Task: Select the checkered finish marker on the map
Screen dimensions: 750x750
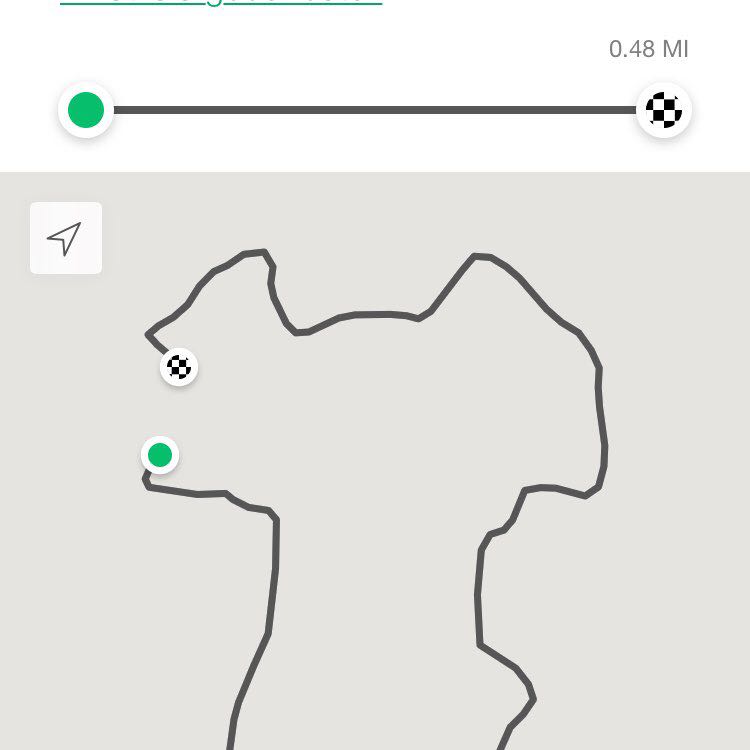Action: (x=179, y=367)
